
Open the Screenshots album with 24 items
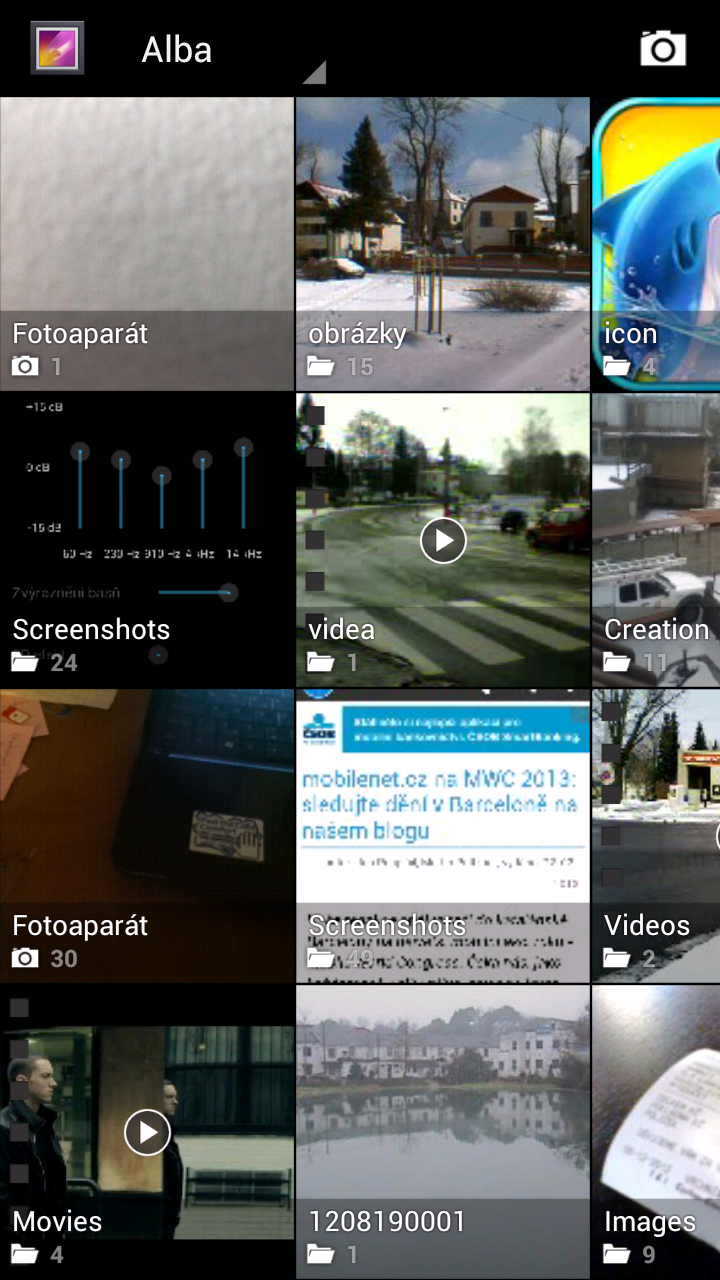(147, 540)
